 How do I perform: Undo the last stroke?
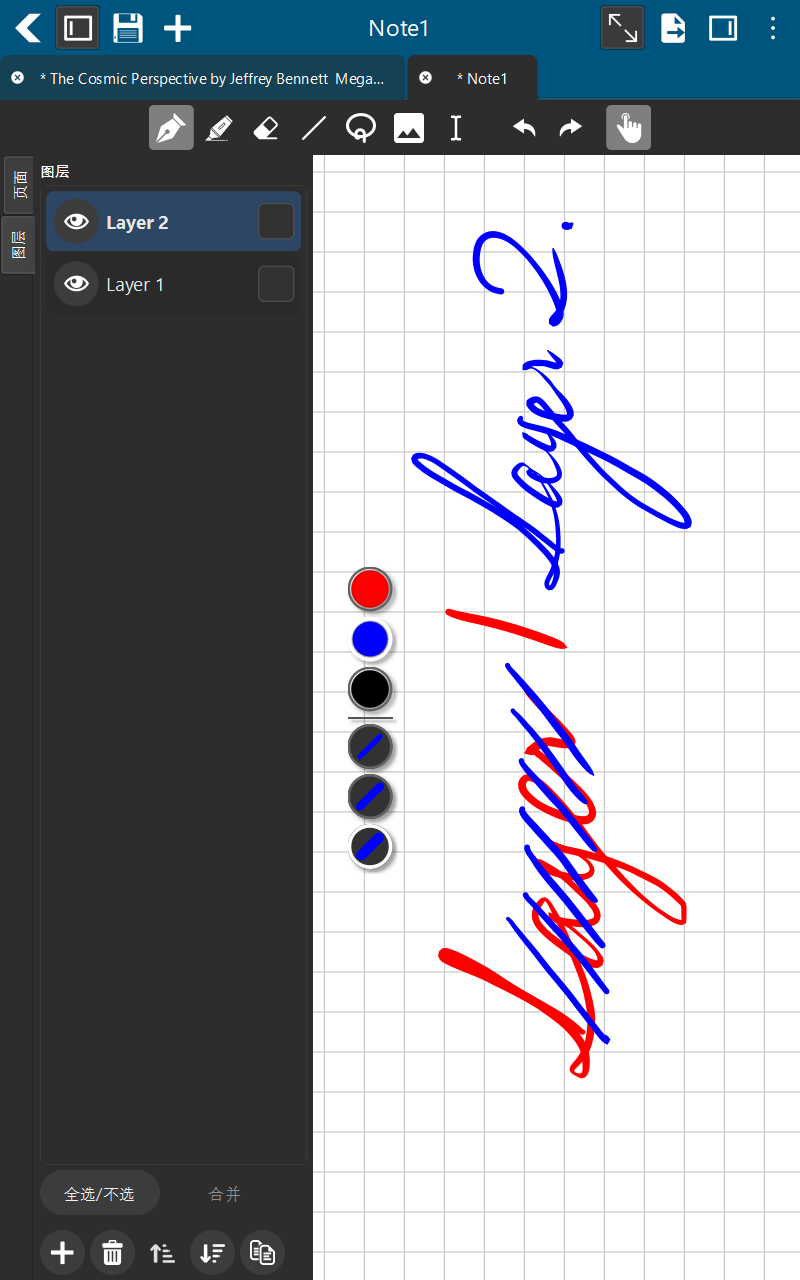pyautogui.click(x=524, y=128)
